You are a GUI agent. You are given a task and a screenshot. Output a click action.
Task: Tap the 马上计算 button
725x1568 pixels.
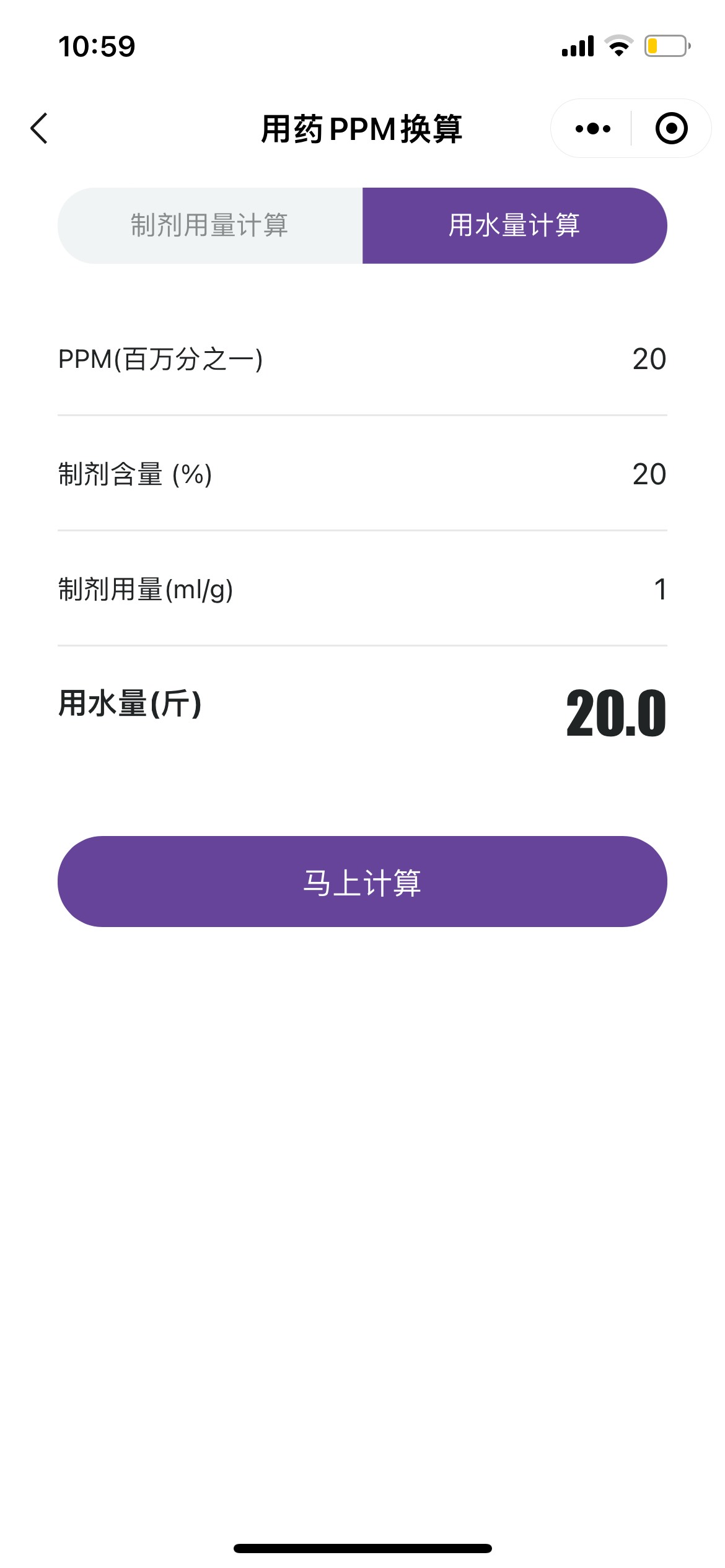pos(362,881)
